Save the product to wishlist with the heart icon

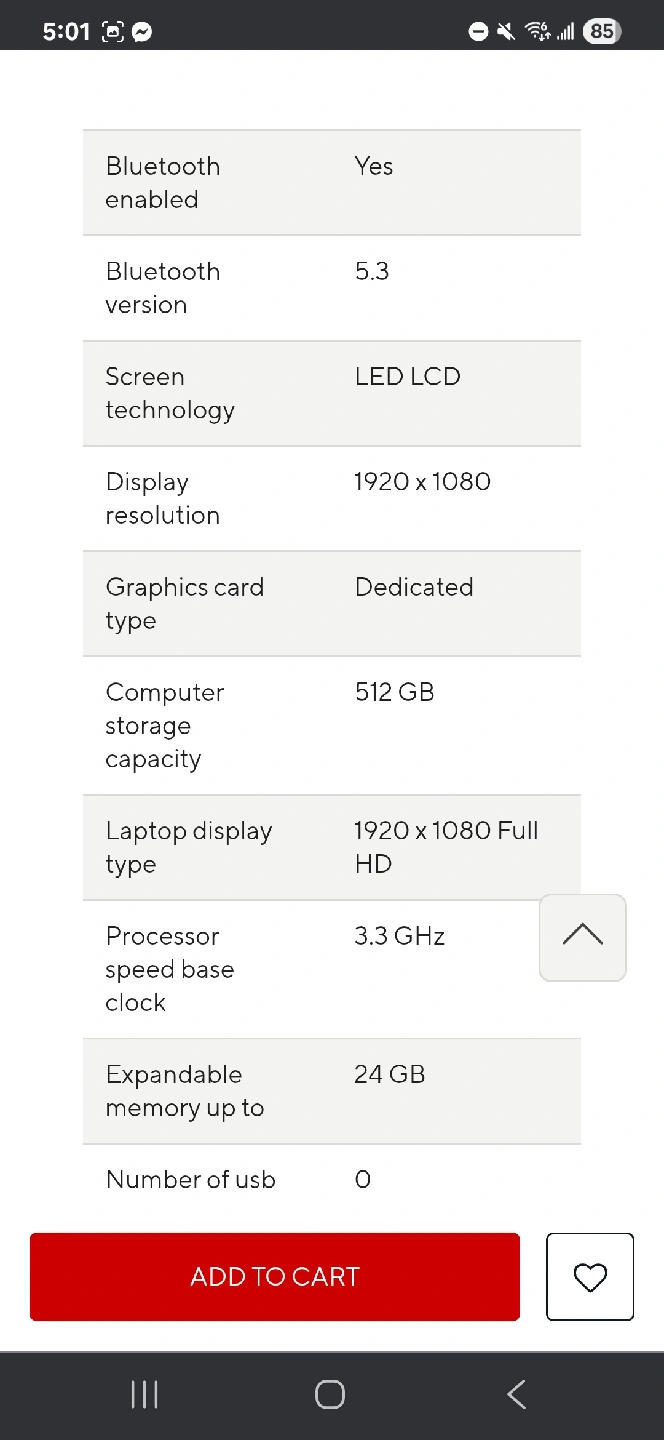[590, 1276]
